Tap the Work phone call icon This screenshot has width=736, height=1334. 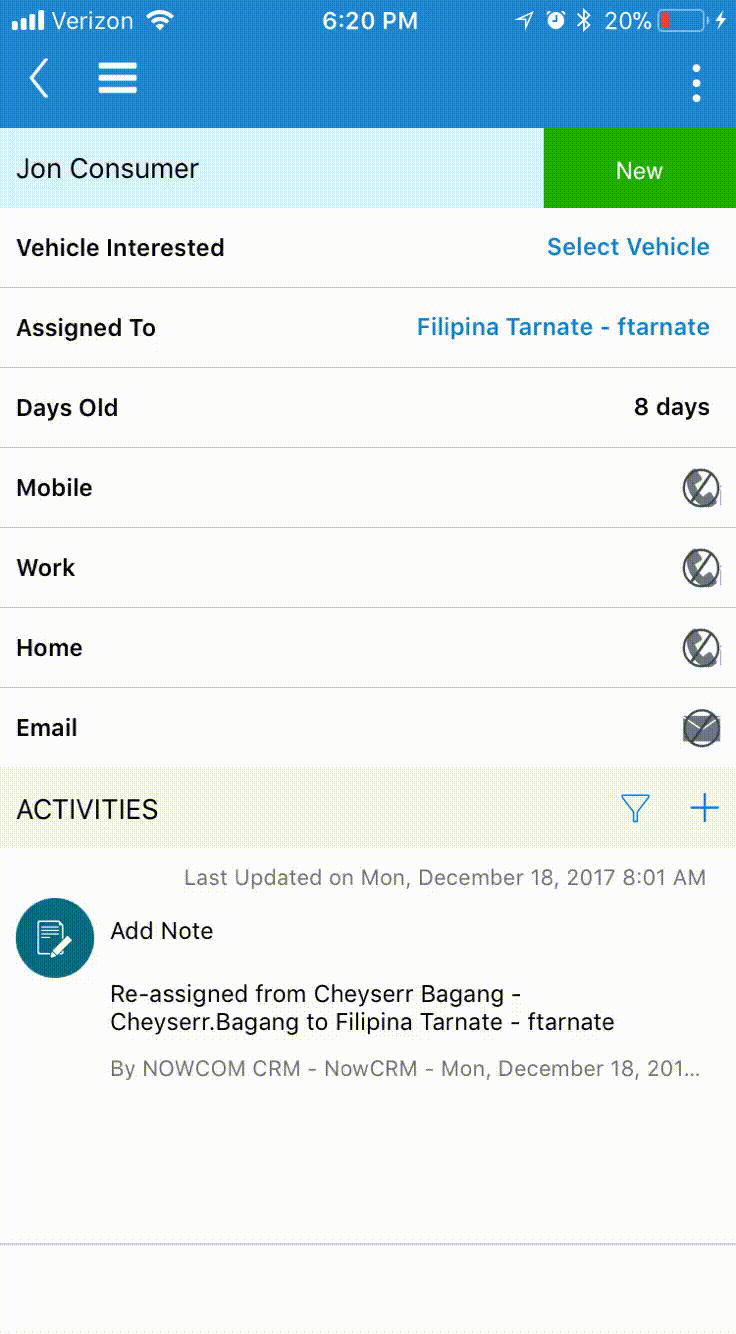pyautogui.click(x=701, y=568)
